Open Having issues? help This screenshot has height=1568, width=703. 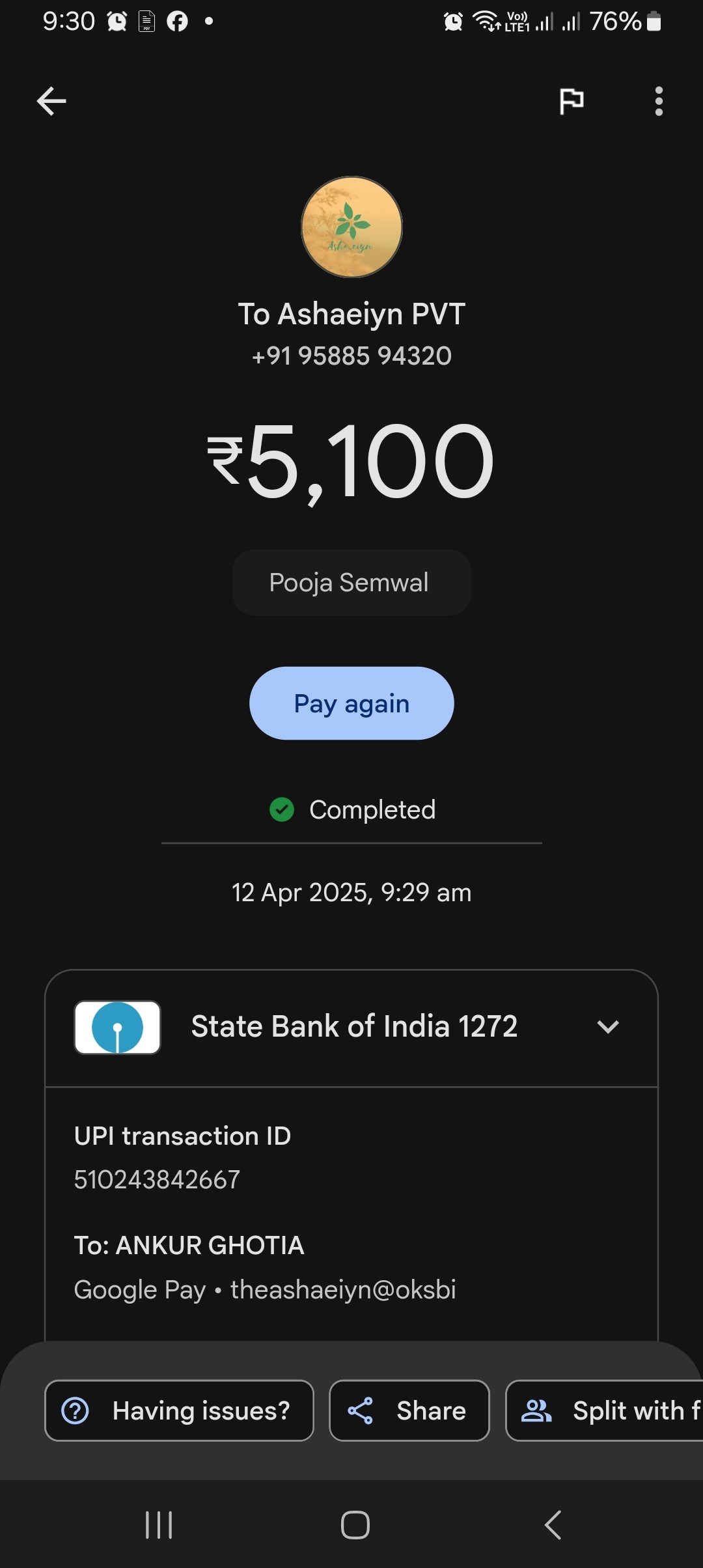179,1410
